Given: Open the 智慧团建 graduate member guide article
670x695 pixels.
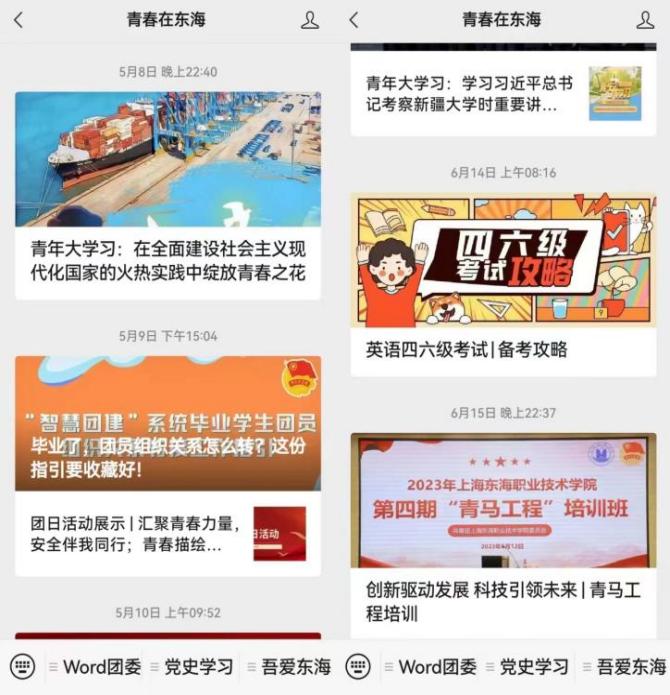Looking at the screenshot, I should 167,424.
